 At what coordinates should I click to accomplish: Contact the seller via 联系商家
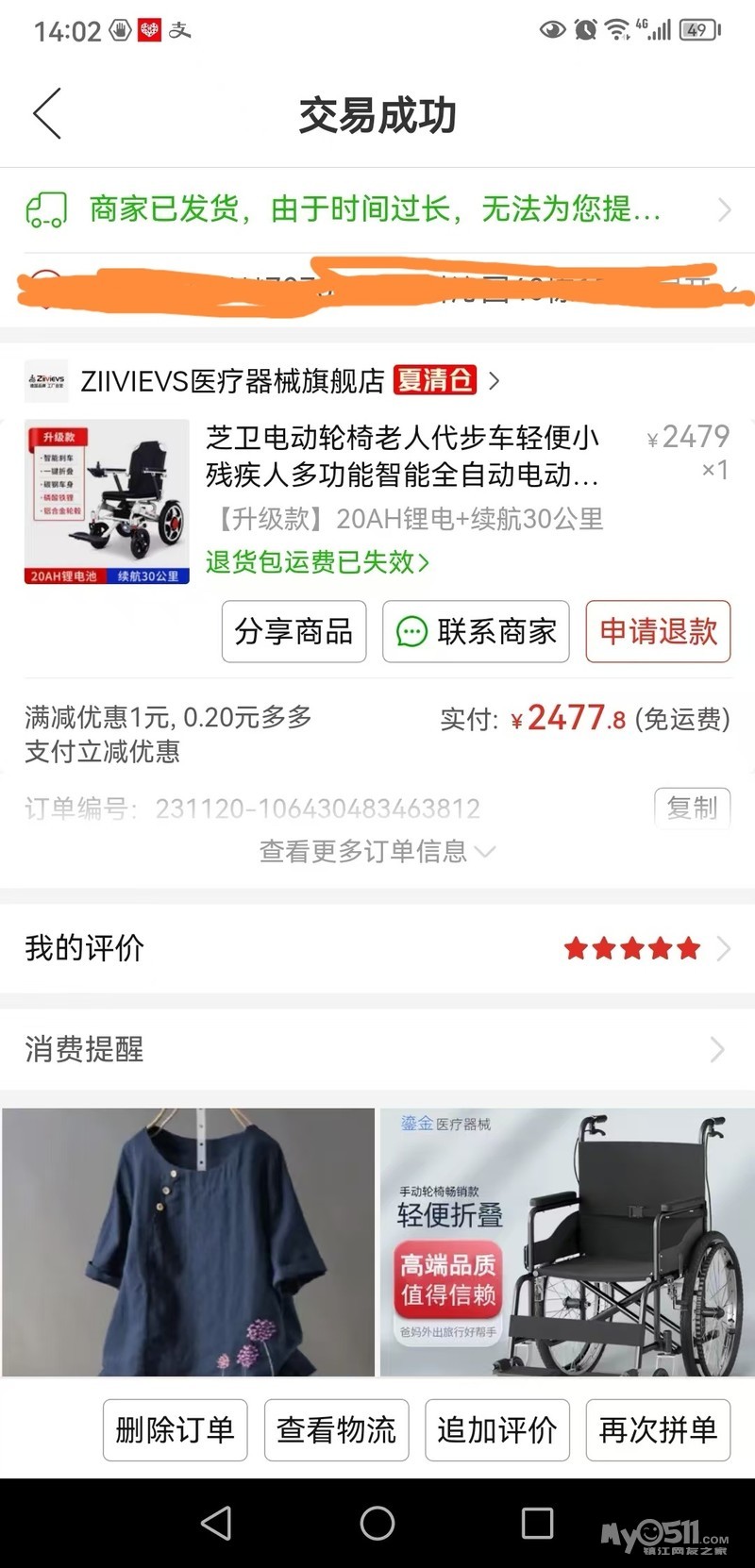pos(476,631)
